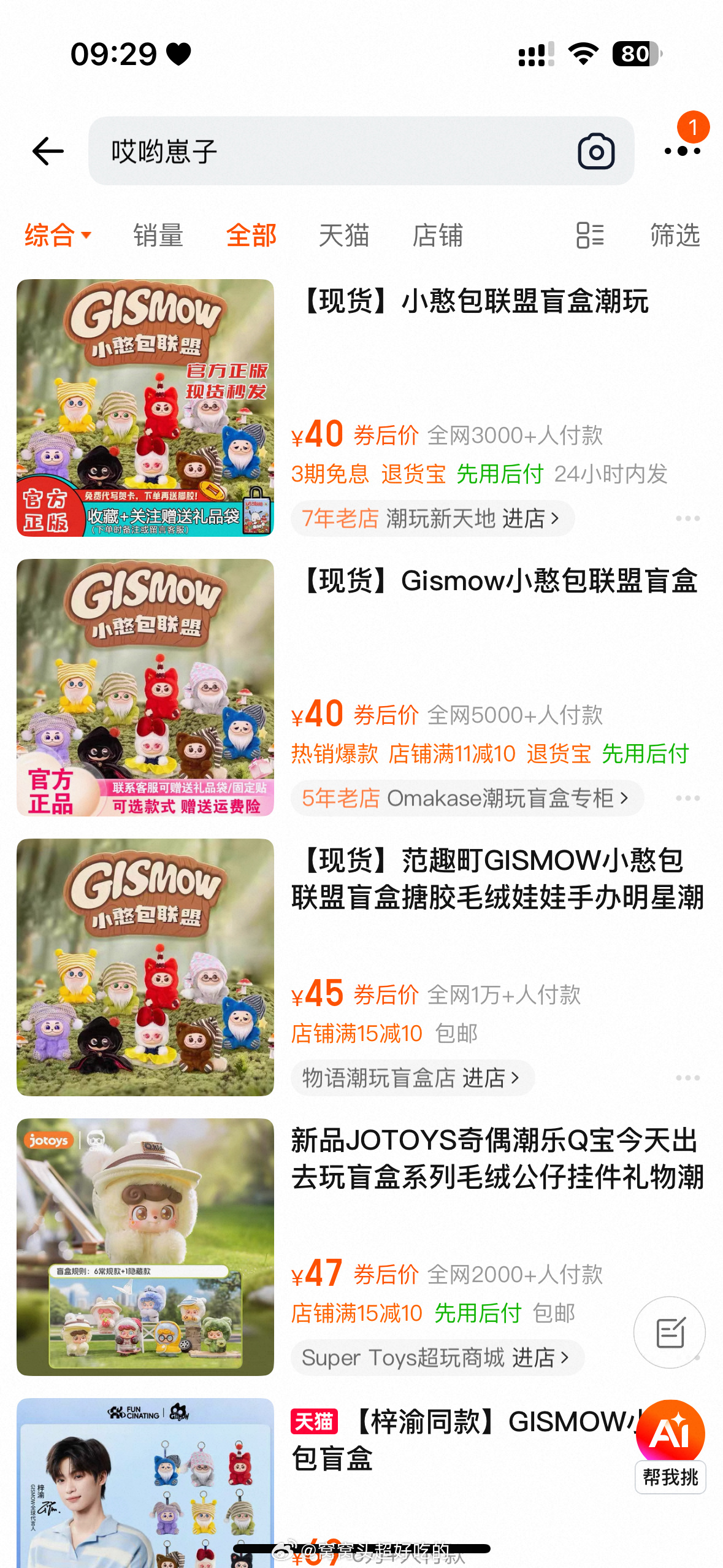Screen dimensions: 723x1568
Task: Tap the three-dots icon on the 物语潮玩 listing
Action: (688, 1078)
